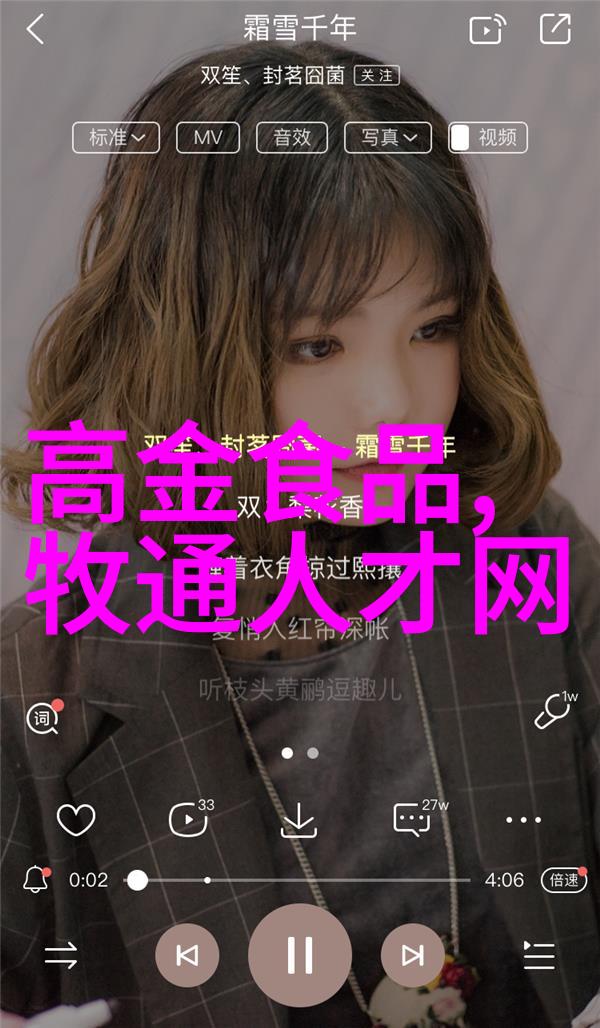This screenshot has width=600, height=1028.
Task: Open the comments with 27w badge
Action: tap(411, 820)
